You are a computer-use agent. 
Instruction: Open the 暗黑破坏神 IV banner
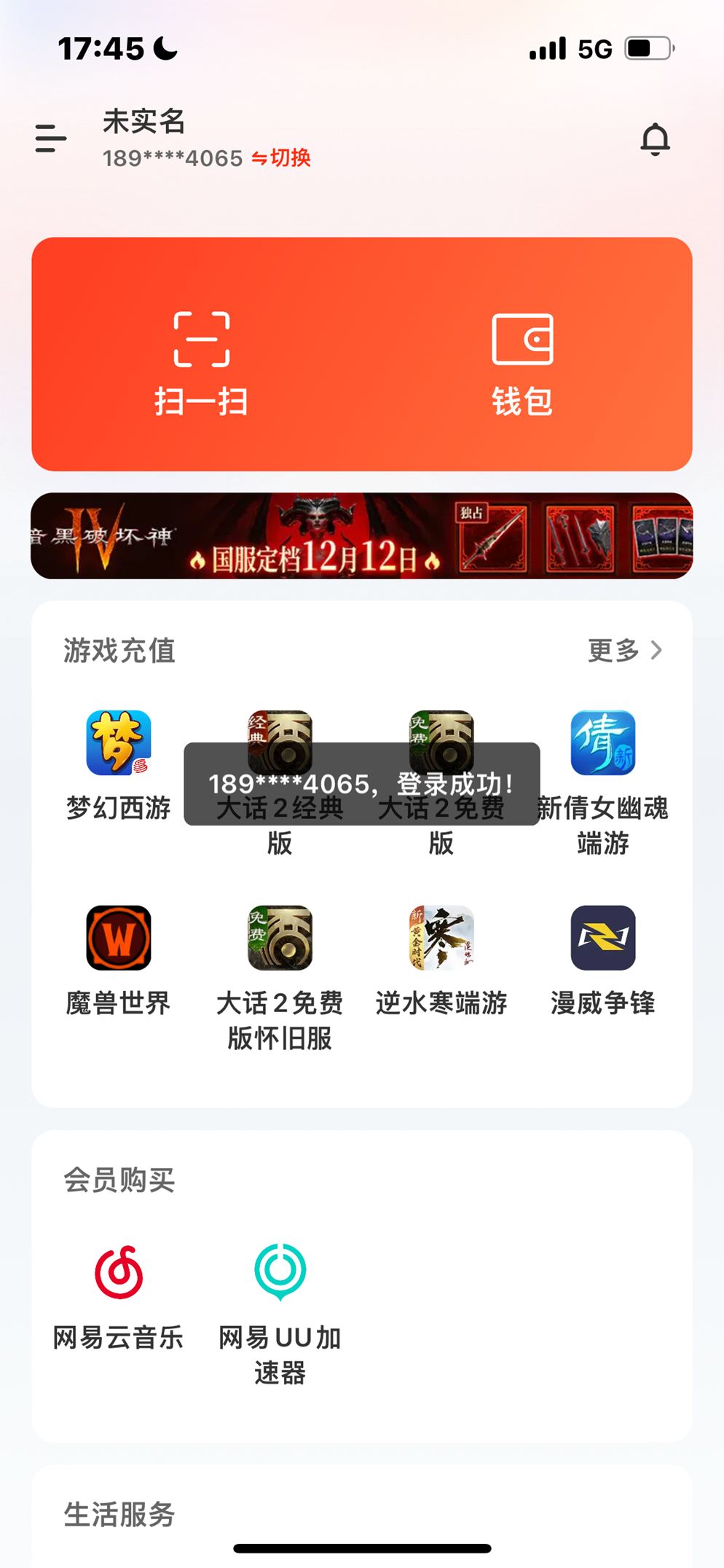coord(361,536)
